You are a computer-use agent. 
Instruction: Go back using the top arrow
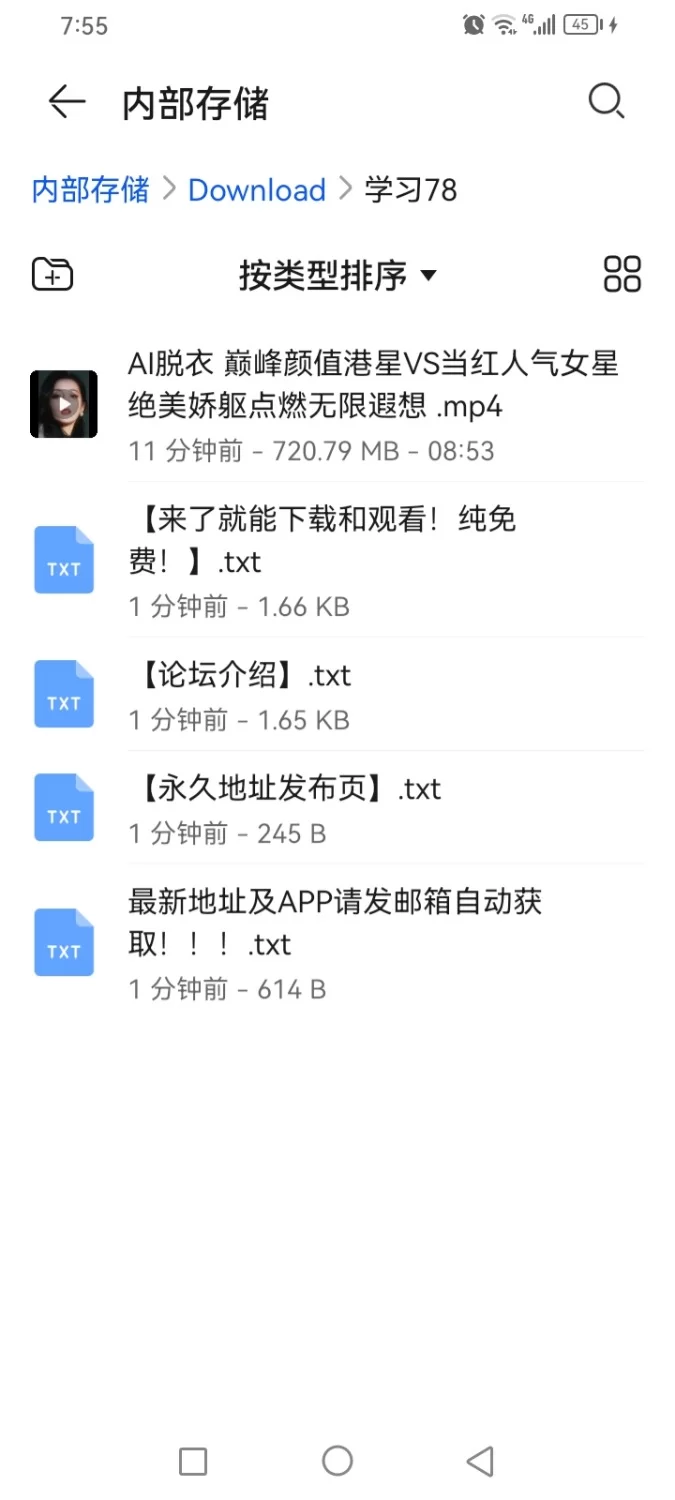67,102
